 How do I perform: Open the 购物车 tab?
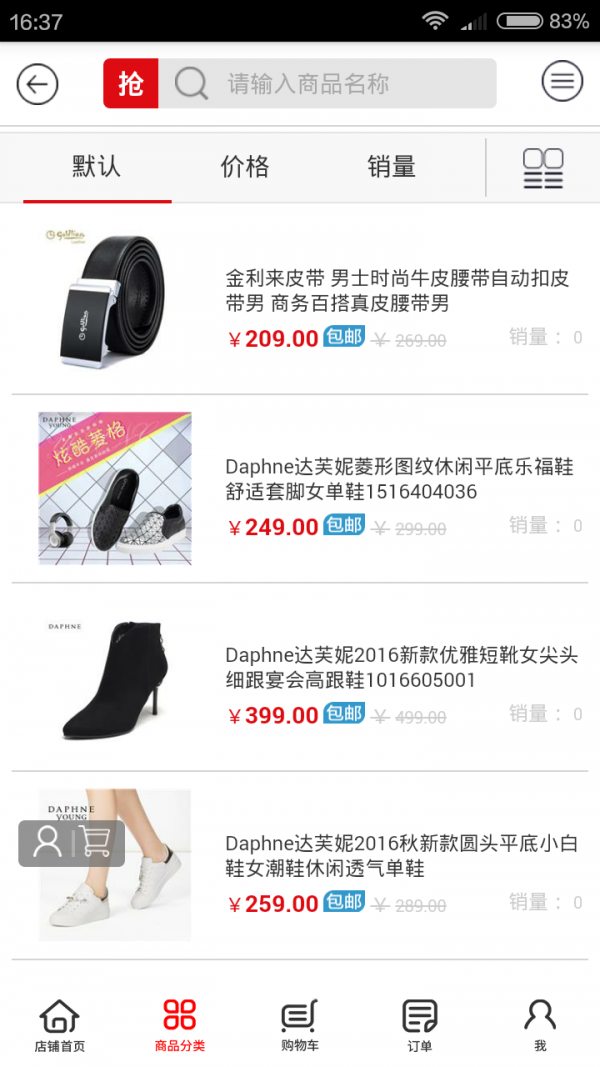300,1025
